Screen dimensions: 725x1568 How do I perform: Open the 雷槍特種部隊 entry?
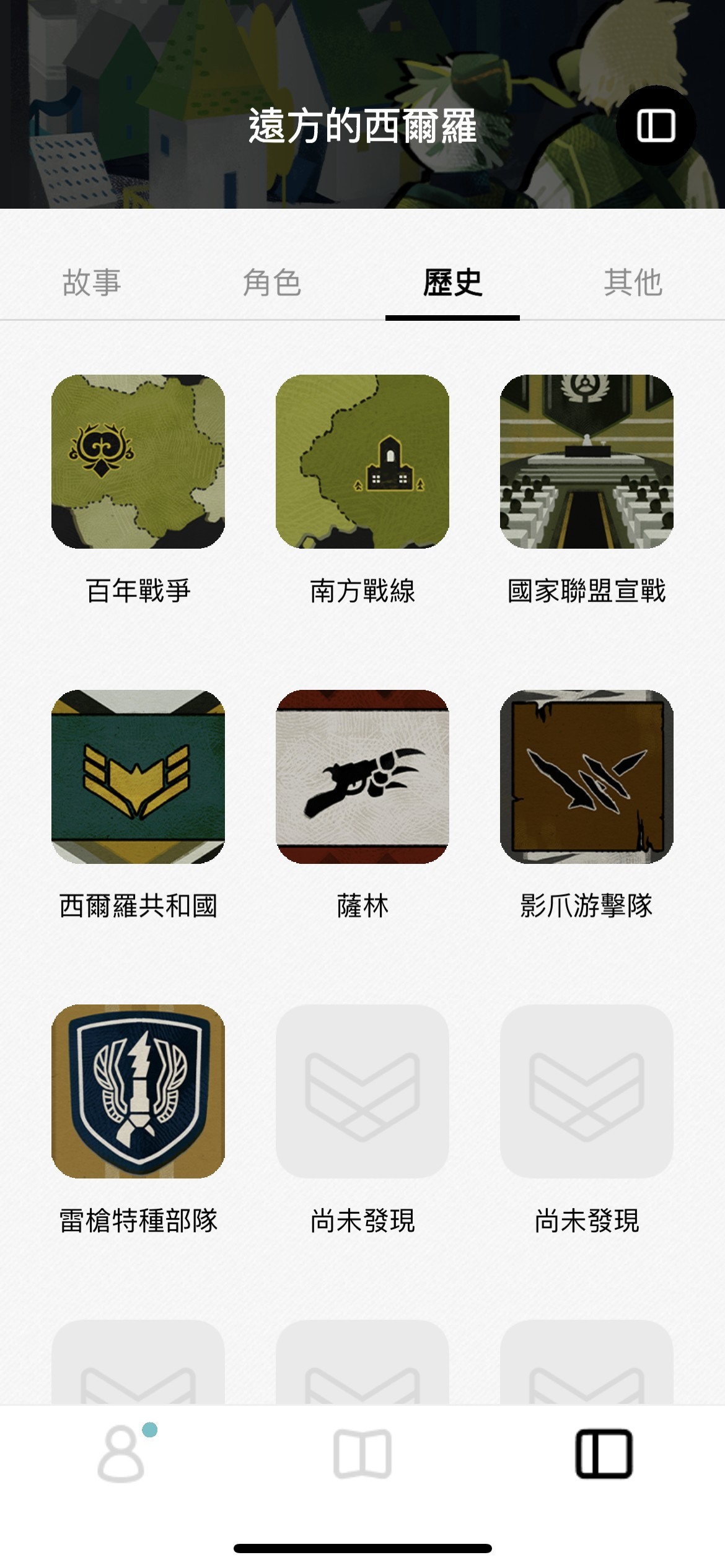(138, 1091)
